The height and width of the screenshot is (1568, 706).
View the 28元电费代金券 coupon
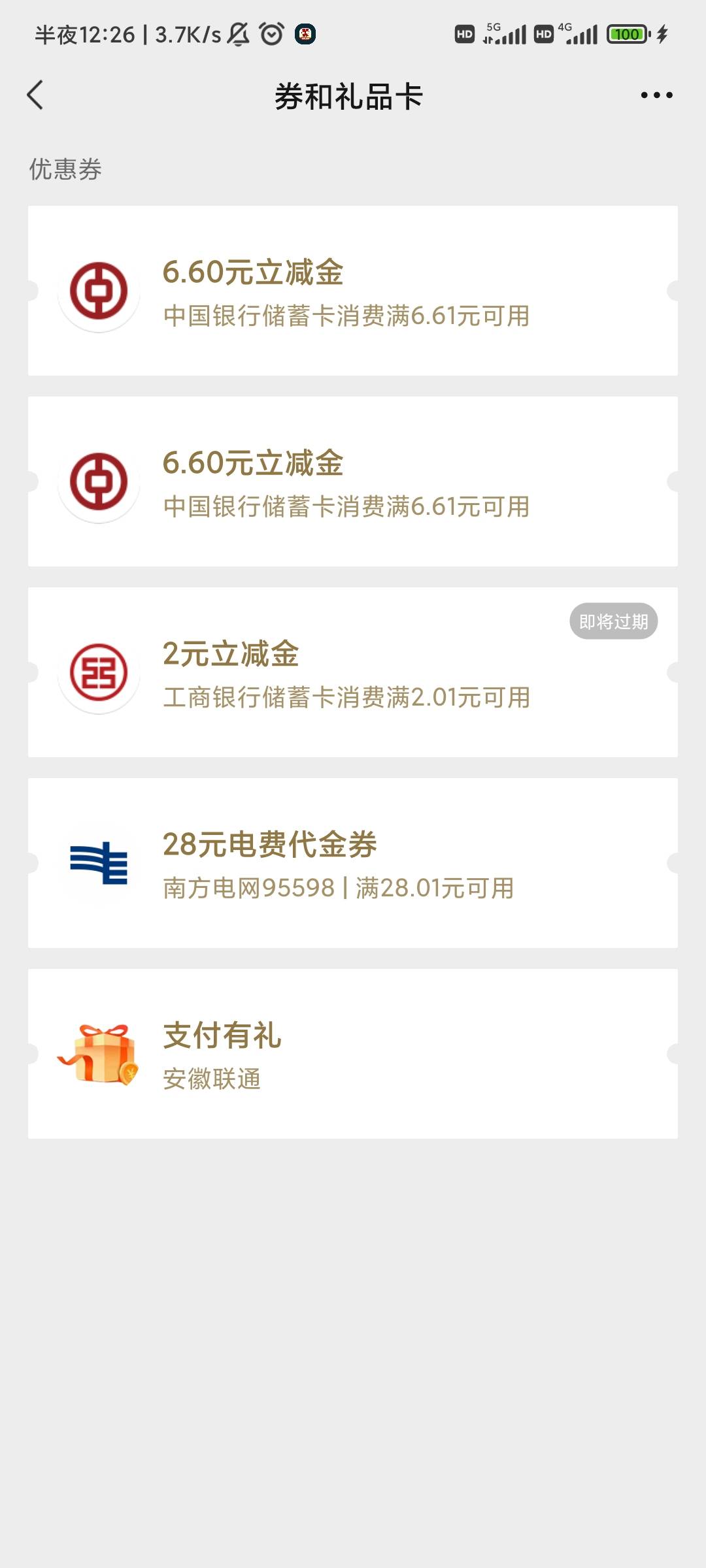(353, 863)
